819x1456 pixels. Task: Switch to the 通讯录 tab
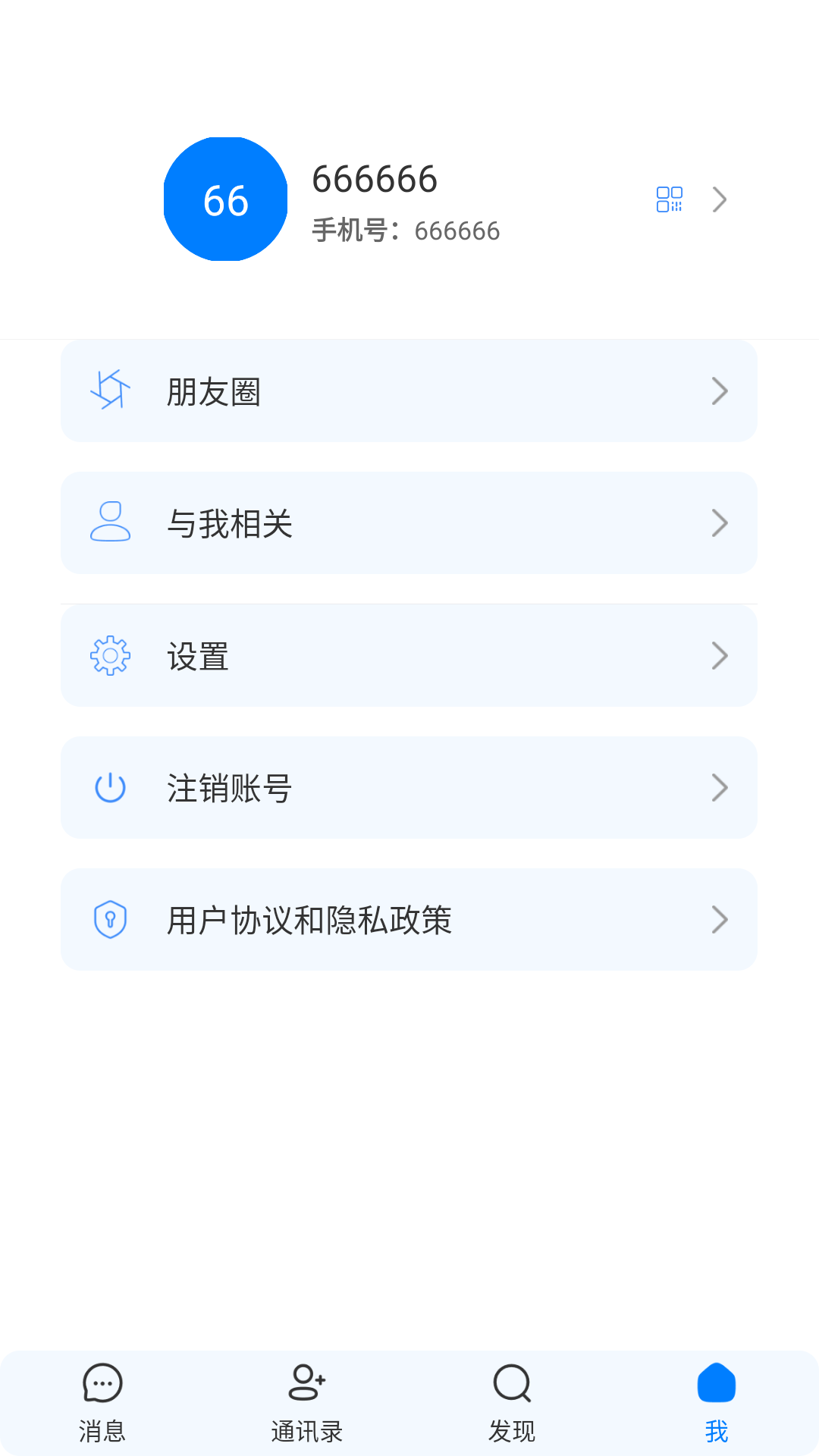307,1403
